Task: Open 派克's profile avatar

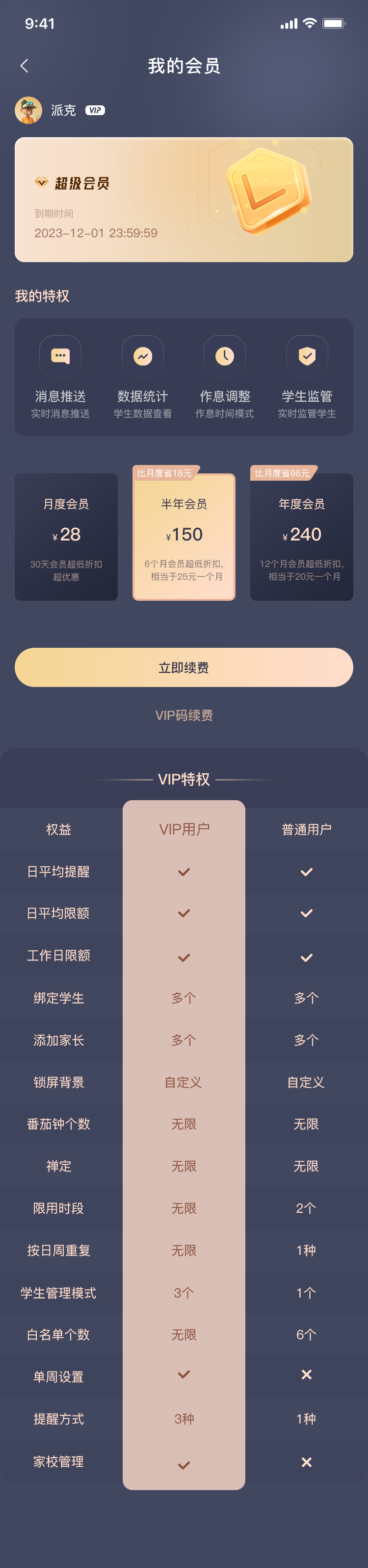Action: pyautogui.click(x=28, y=110)
